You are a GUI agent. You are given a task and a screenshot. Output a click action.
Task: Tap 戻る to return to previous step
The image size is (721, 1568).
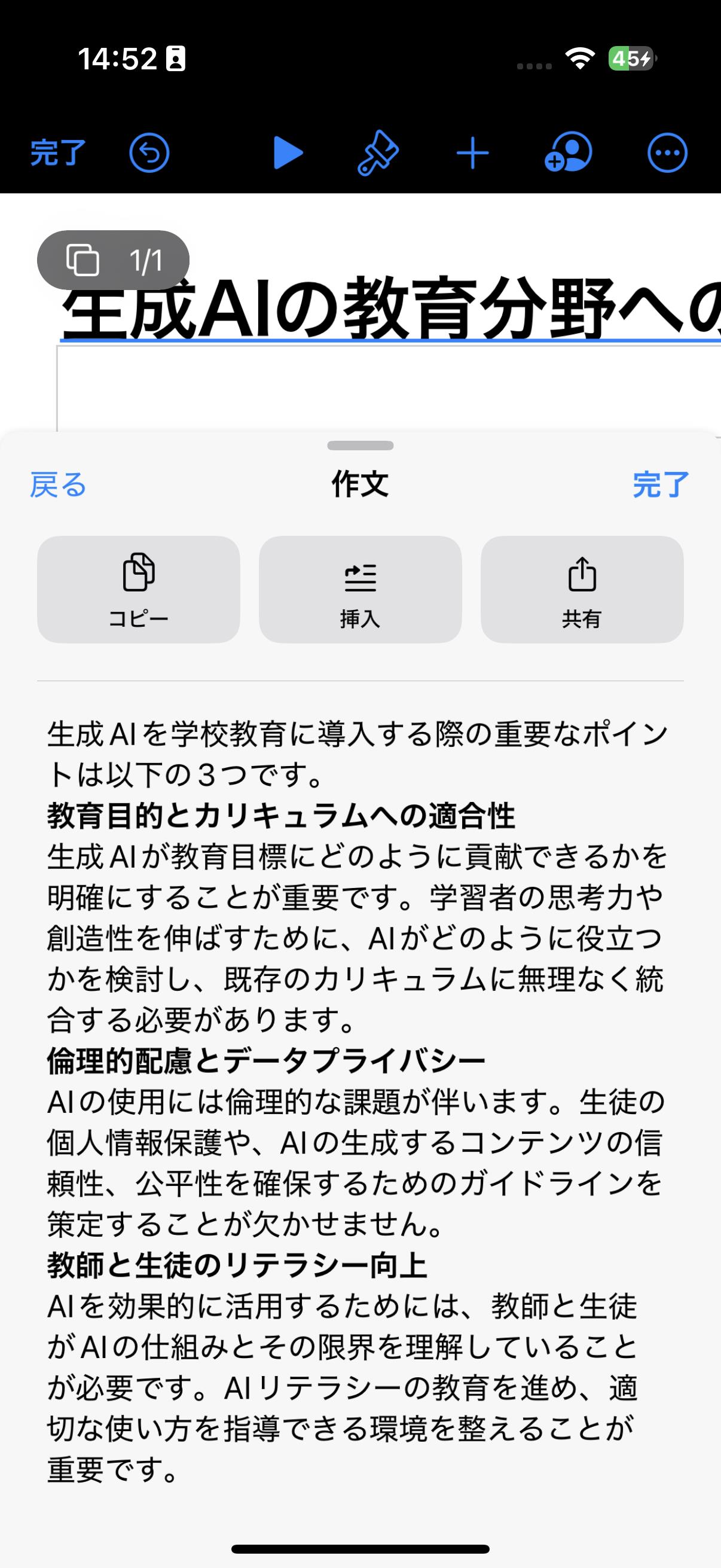pyautogui.click(x=58, y=485)
